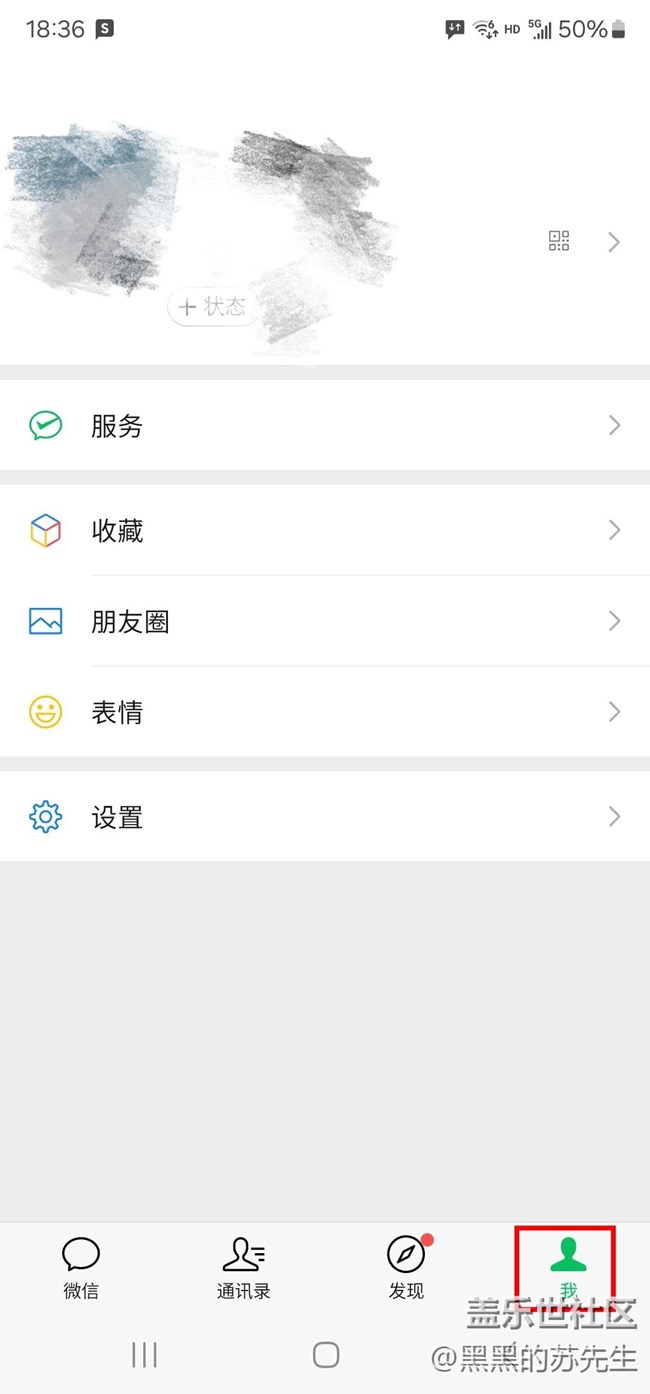Image resolution: width=650 pixels, height=1394 pixels.
Task: Switch to the 发现 discover tab
Action: pos(406,1267)
